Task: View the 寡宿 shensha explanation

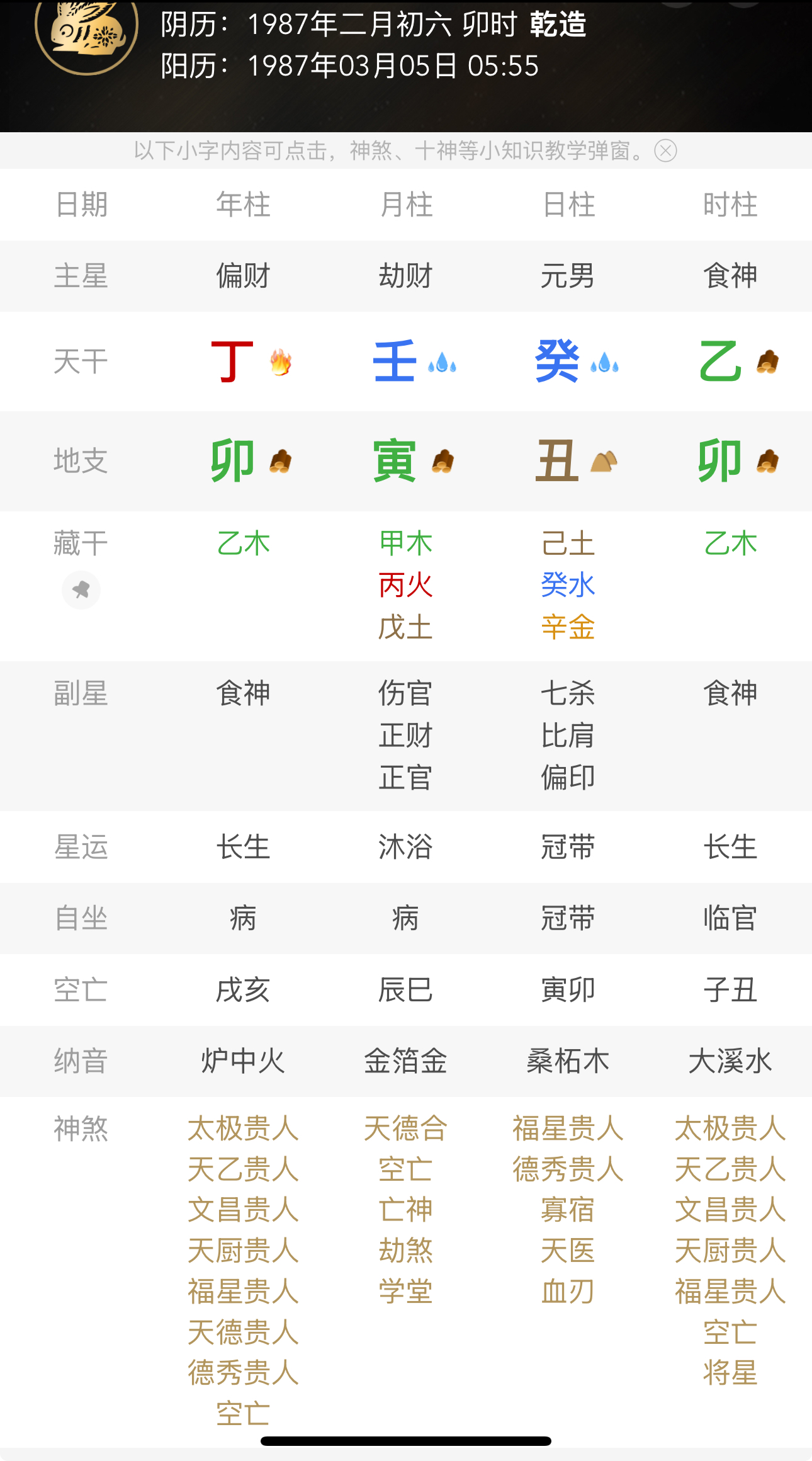Action: 568,1210
